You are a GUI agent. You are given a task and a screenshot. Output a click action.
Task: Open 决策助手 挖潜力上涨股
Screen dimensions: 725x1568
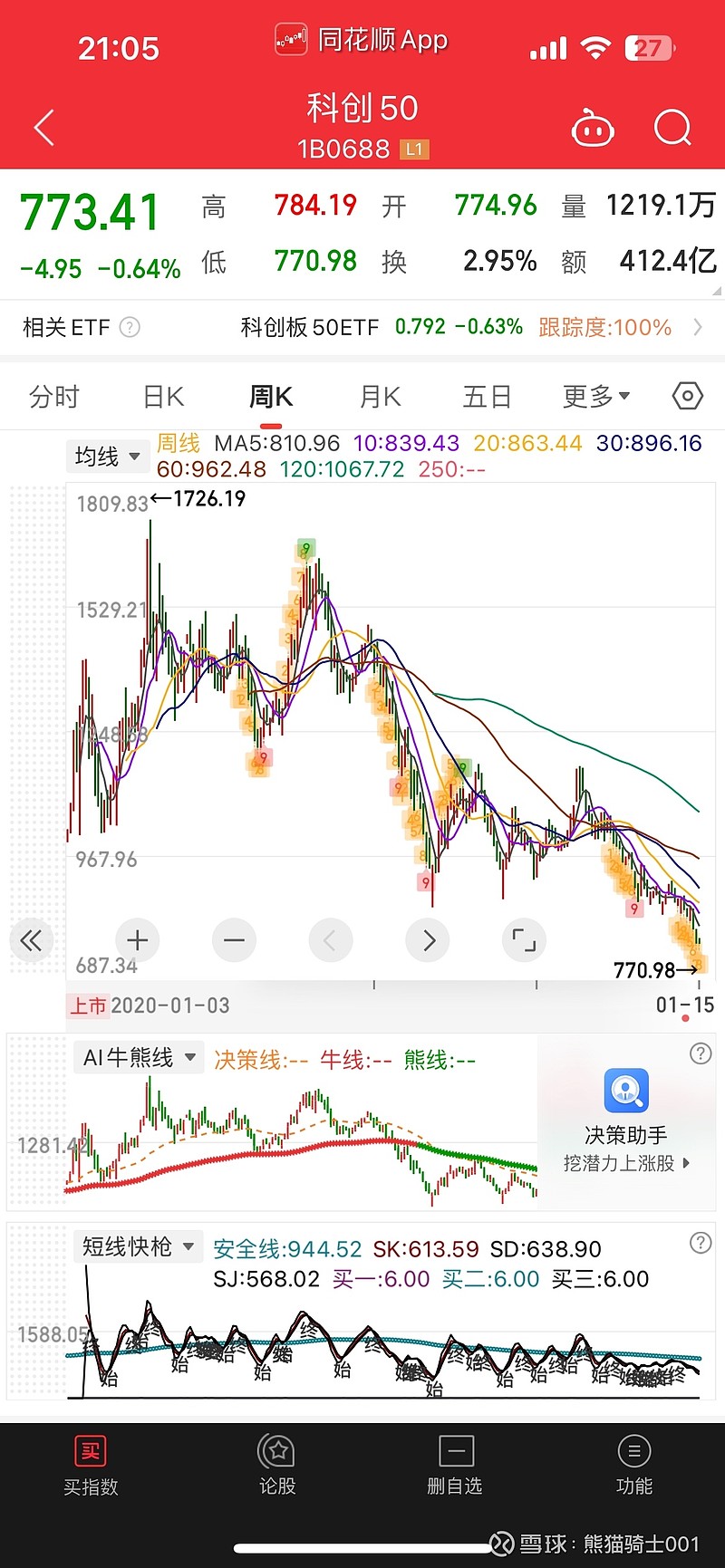click(626, 1123)
